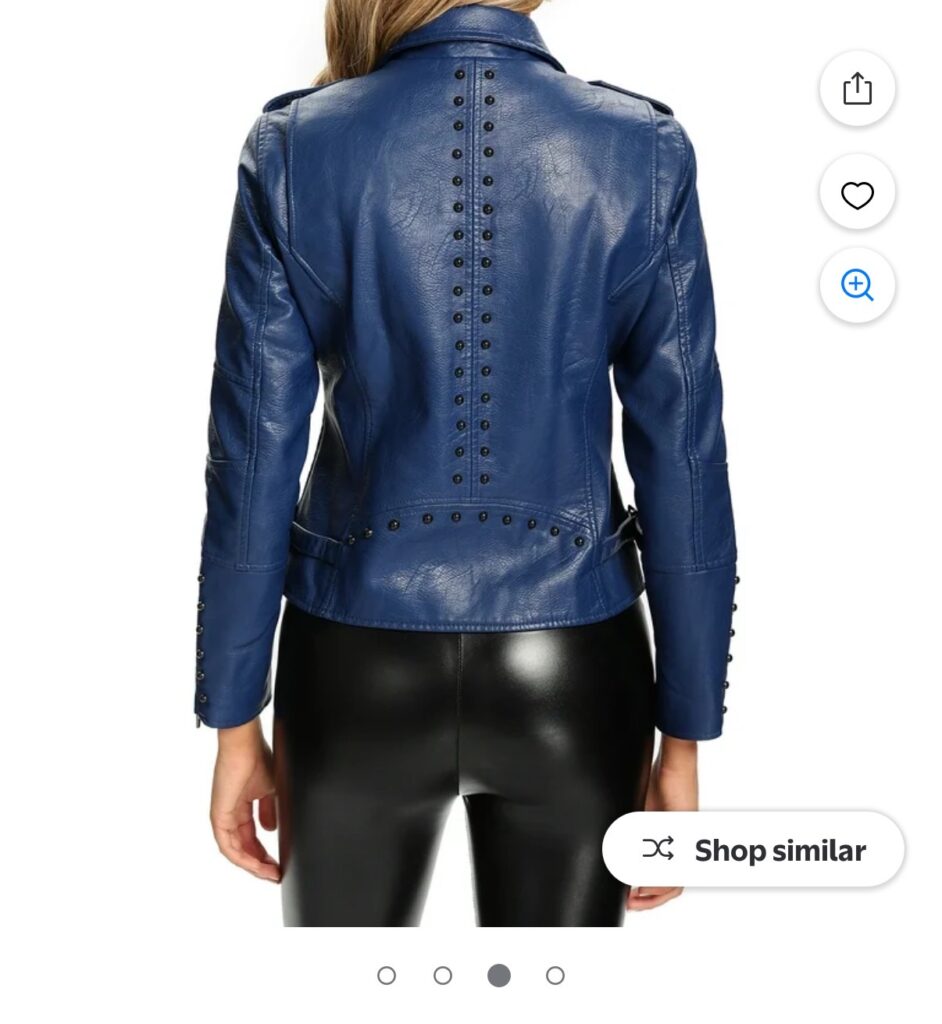Magnify the product photo with the zoom icon

point(856,286)
